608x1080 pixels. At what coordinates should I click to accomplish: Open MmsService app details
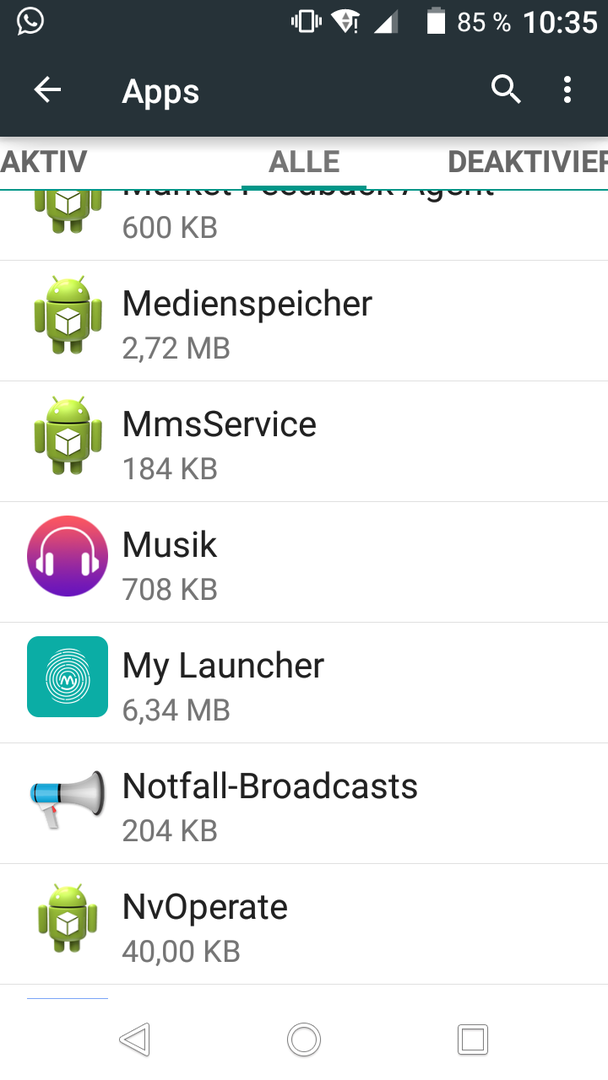[x=304, y=442]
